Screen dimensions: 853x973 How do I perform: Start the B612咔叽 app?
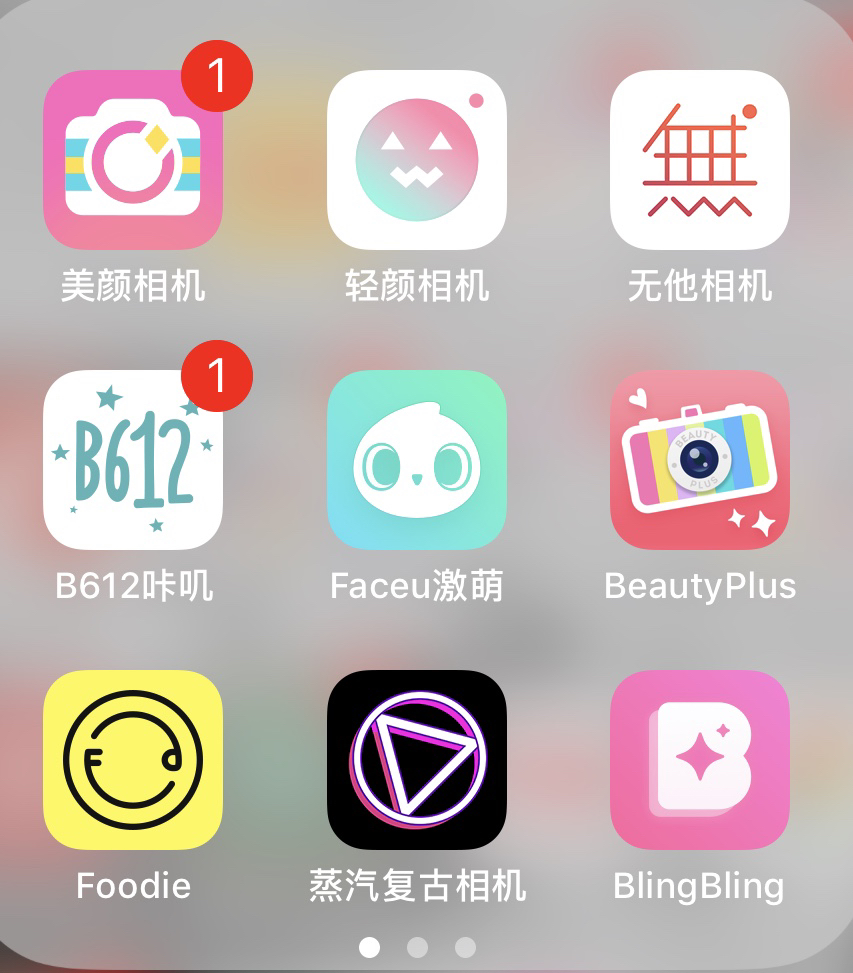click(x=133, y=460)
